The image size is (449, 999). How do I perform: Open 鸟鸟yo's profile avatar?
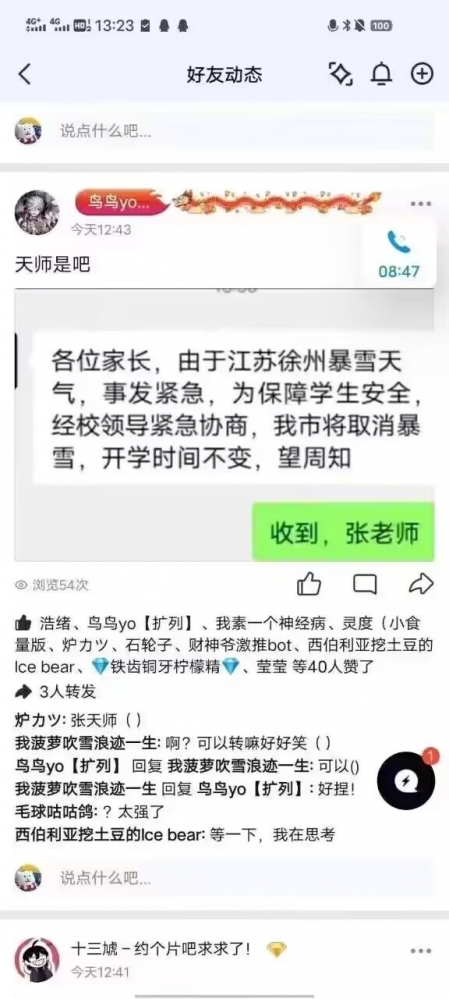pyautogui.click(x=36, y=212)
